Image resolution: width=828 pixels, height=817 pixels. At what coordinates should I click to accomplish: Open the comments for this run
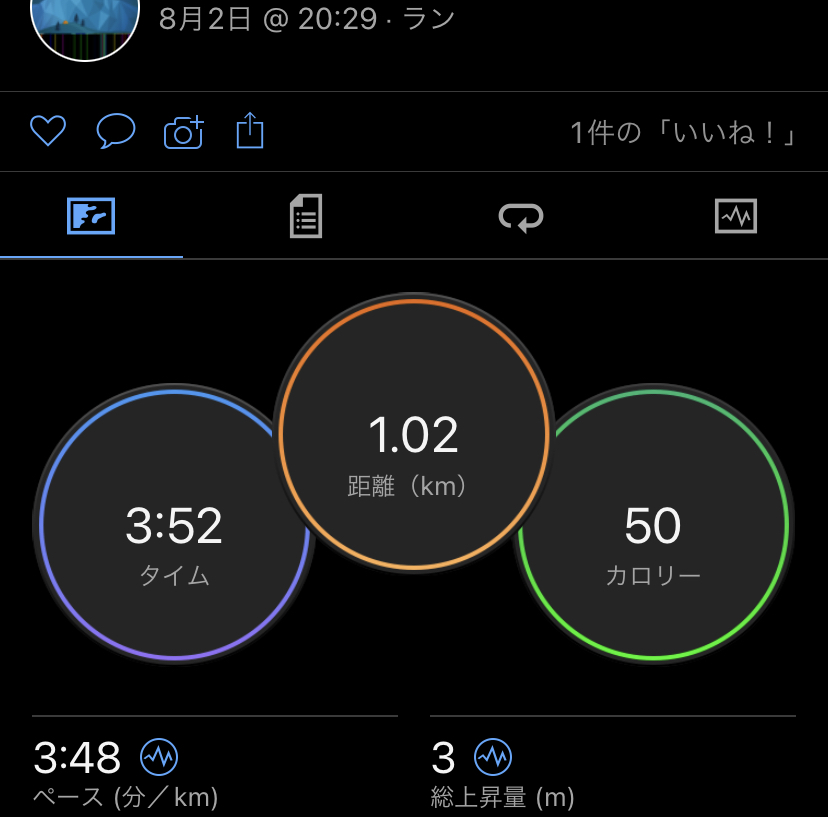tap(116, 132)
